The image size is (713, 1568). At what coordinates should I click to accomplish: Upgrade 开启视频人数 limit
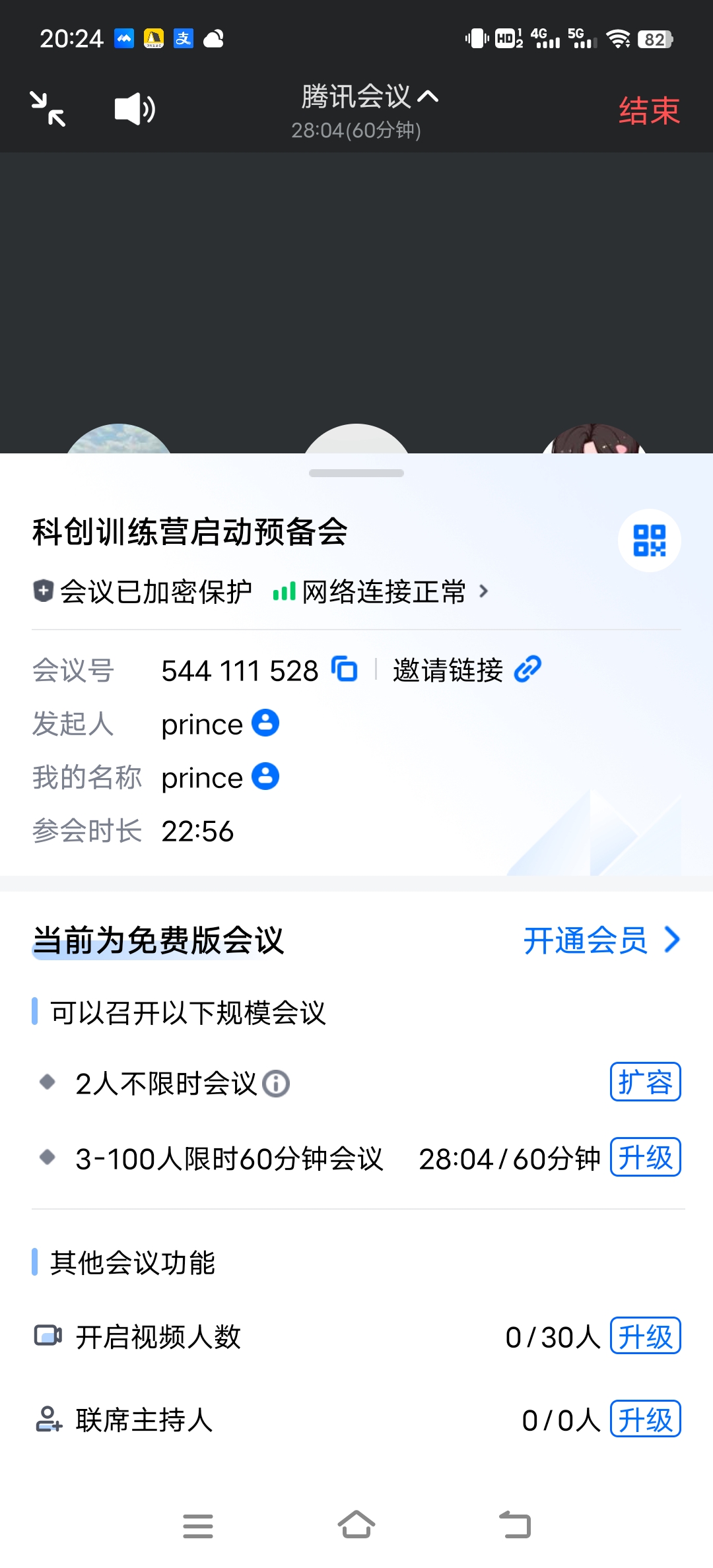[645, 1336]
